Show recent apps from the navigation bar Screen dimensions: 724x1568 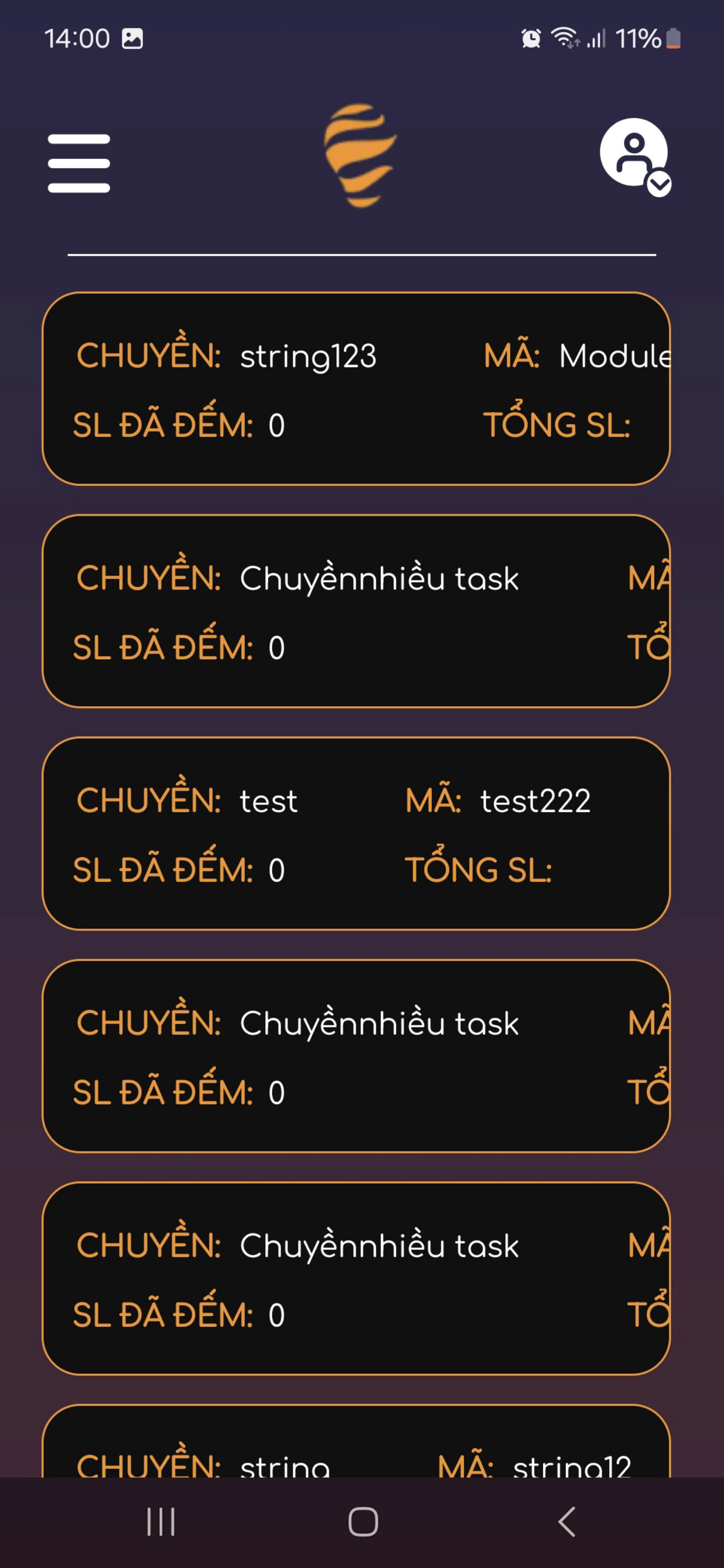tap(161, 1522)
